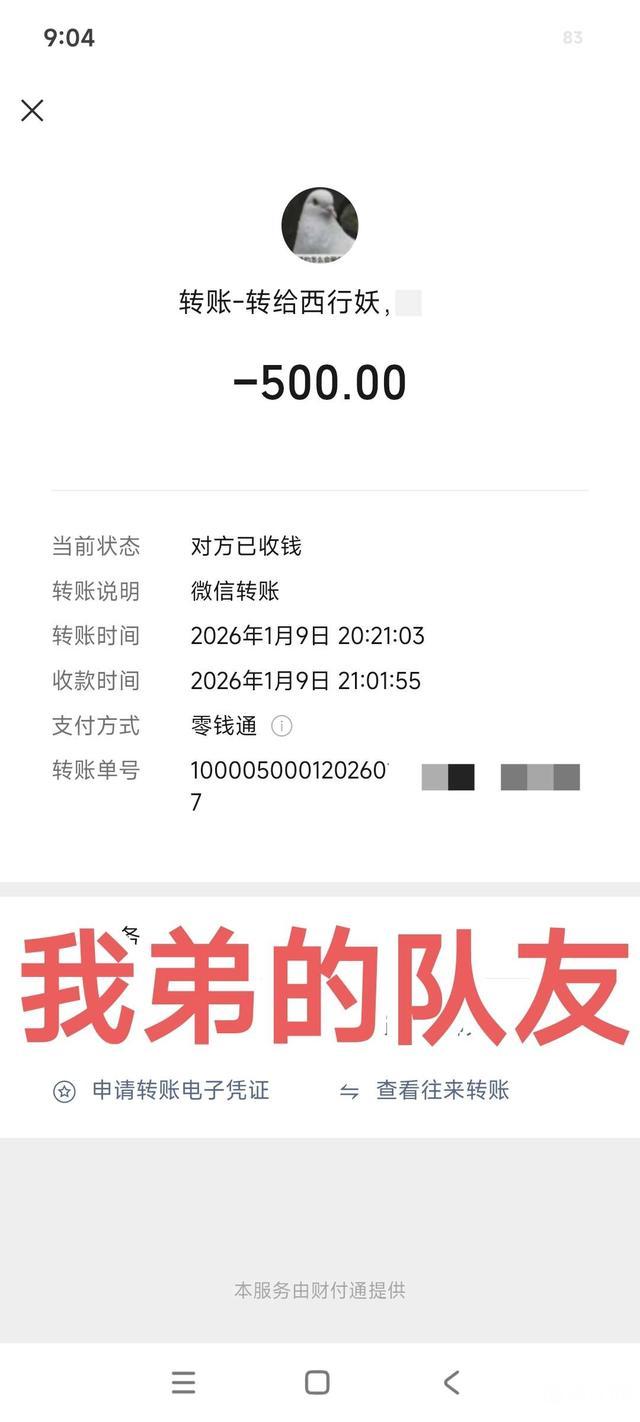Go back with the system back button
Screen dimensions: 640x1422
click(x=451, y=1382)
